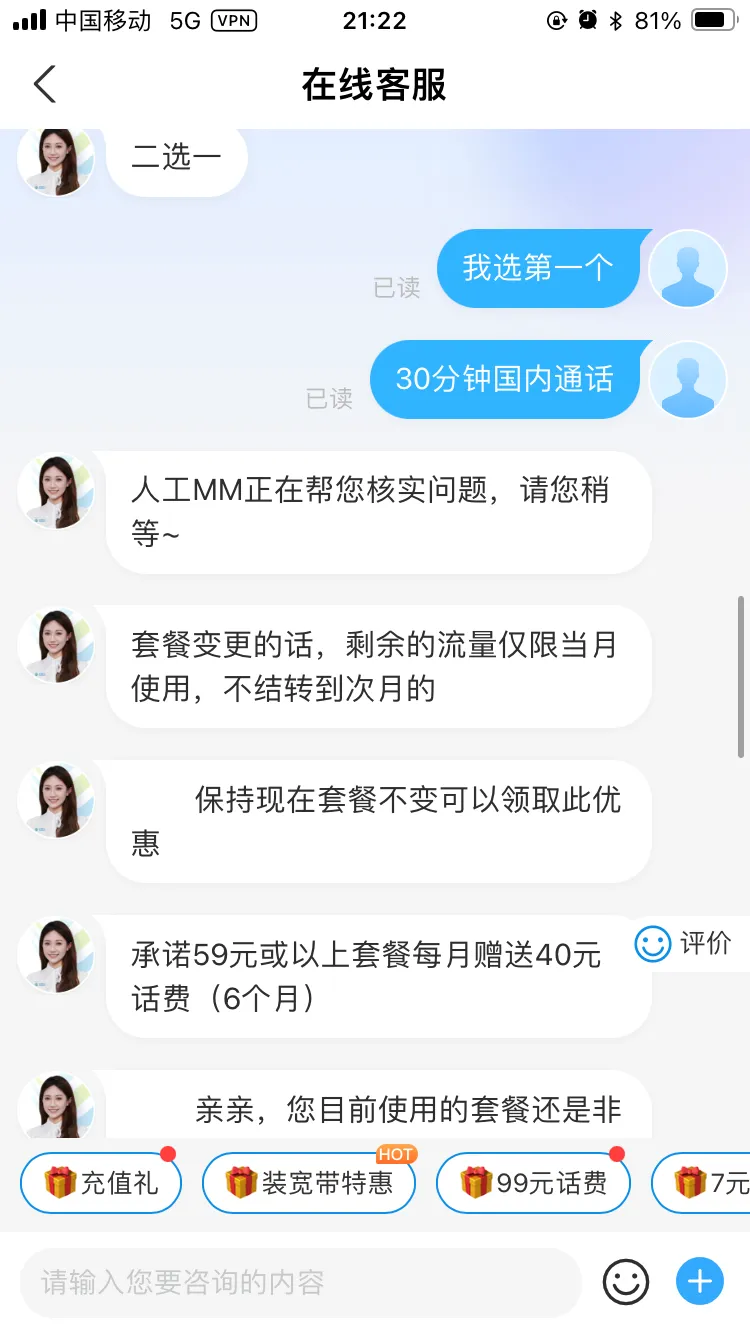Open the emoji picker
Screen dimensions: 750x1334
(x=626, y=1282)
